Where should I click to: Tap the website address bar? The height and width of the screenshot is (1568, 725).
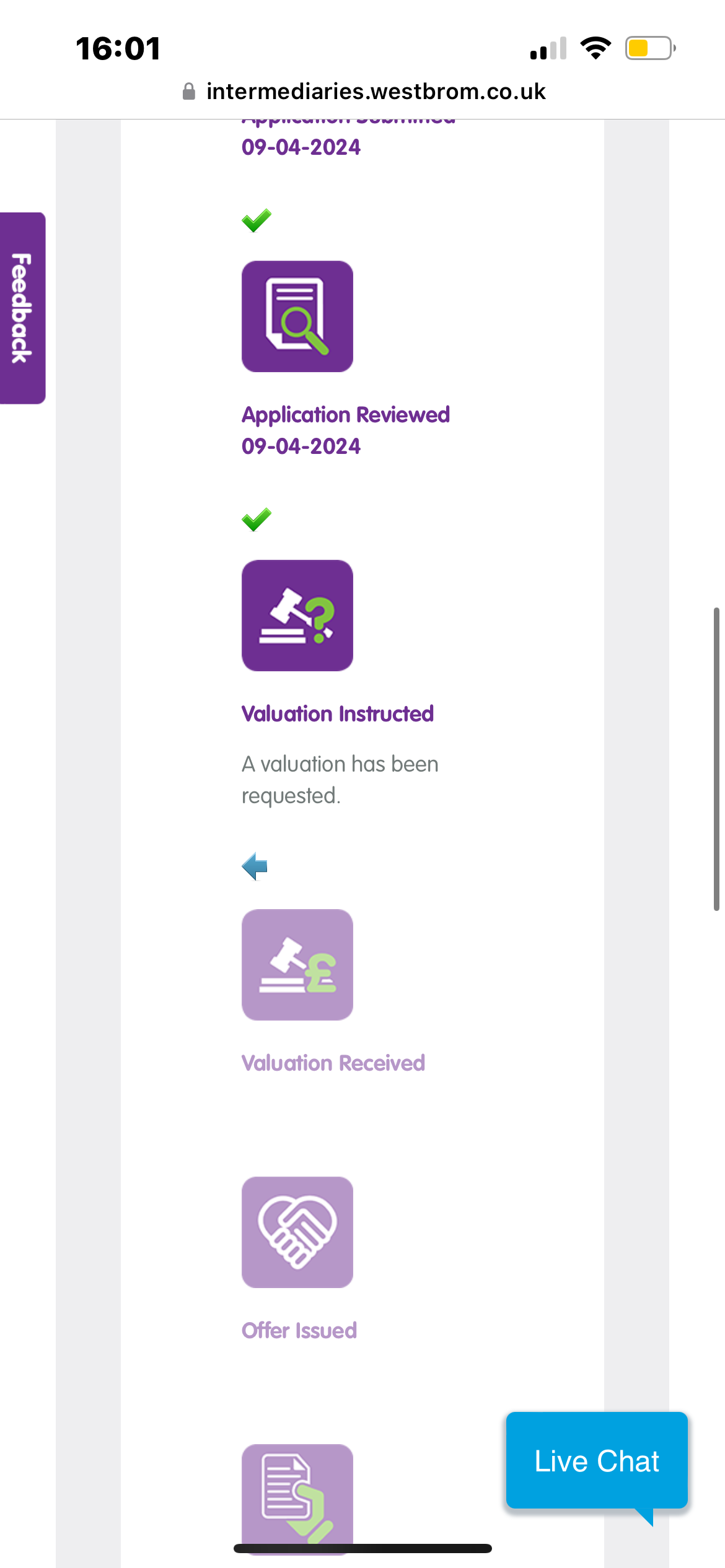click(364, 92)
